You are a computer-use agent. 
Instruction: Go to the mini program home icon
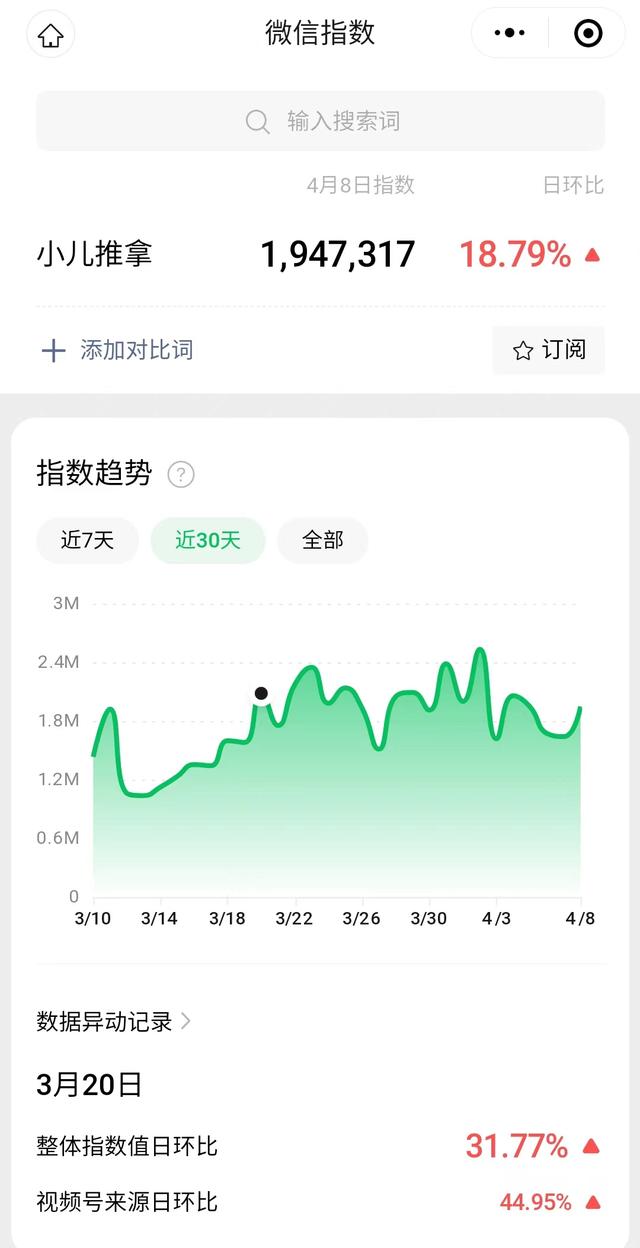pyautogui.click(x=50, y=35)
